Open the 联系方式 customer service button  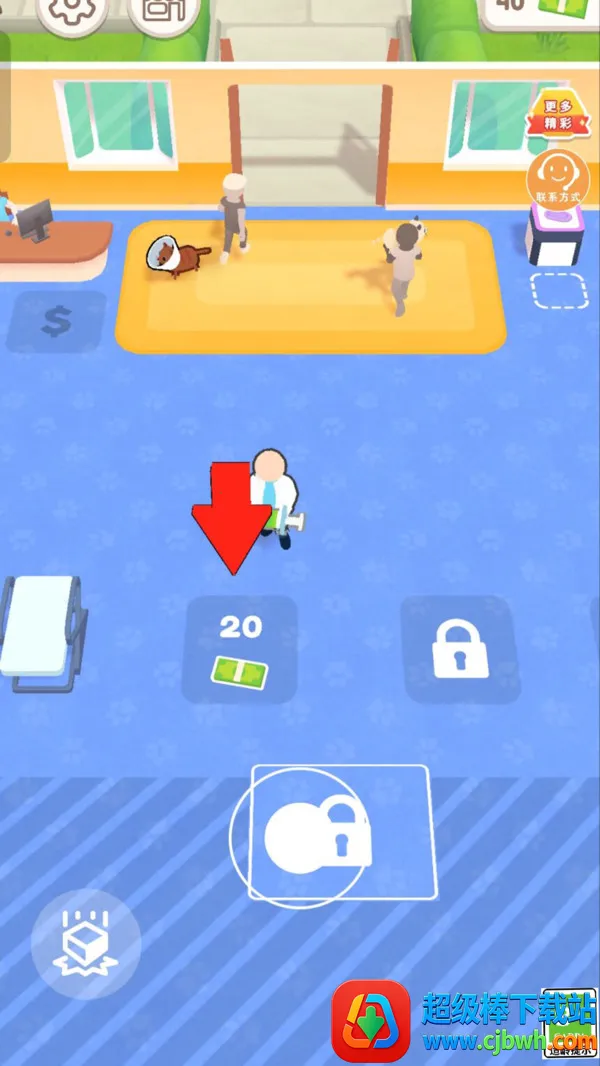(x=558, y=180)
